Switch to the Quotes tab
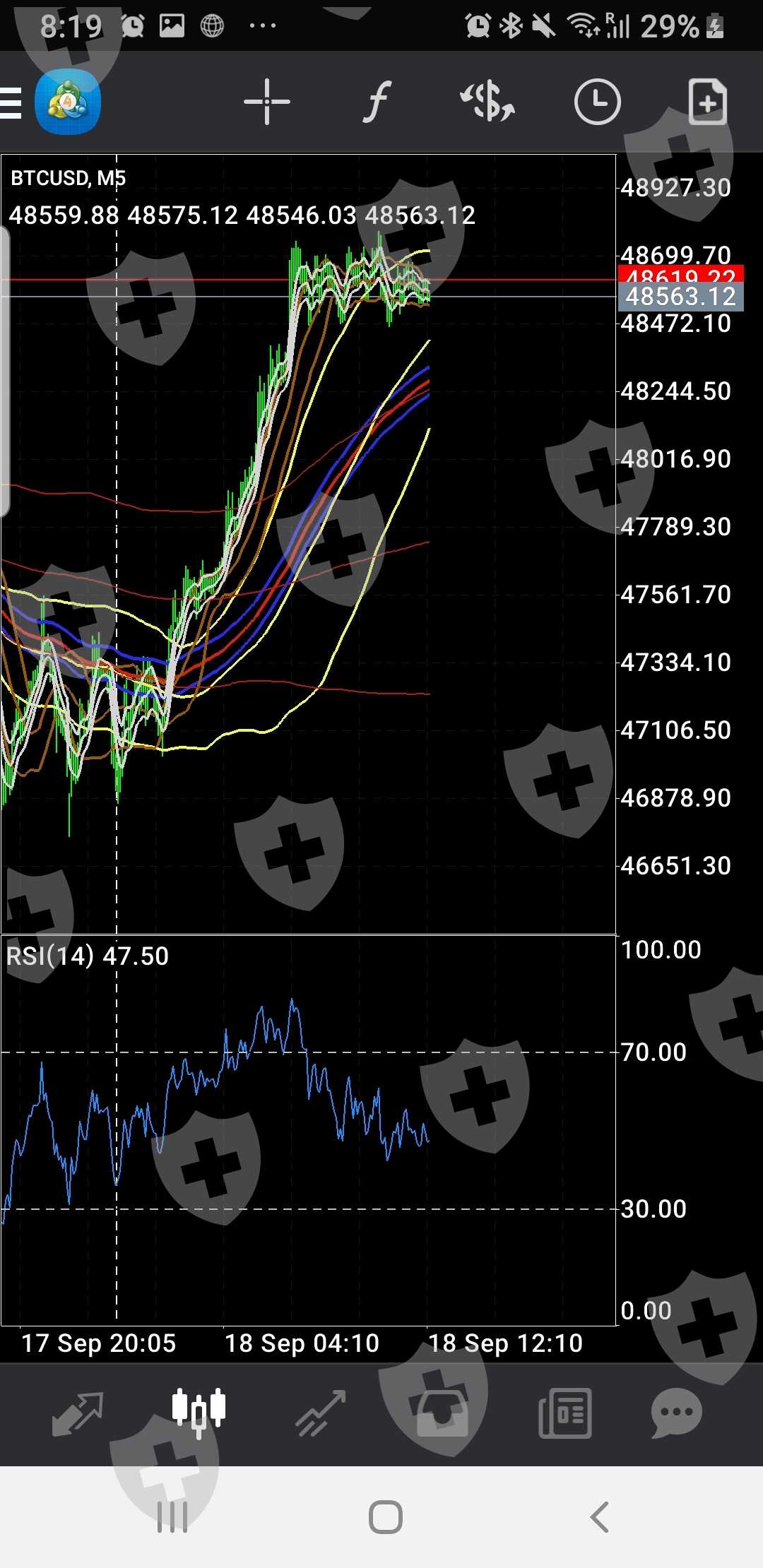This screenshot has height=1568, width=763. 78,1413
